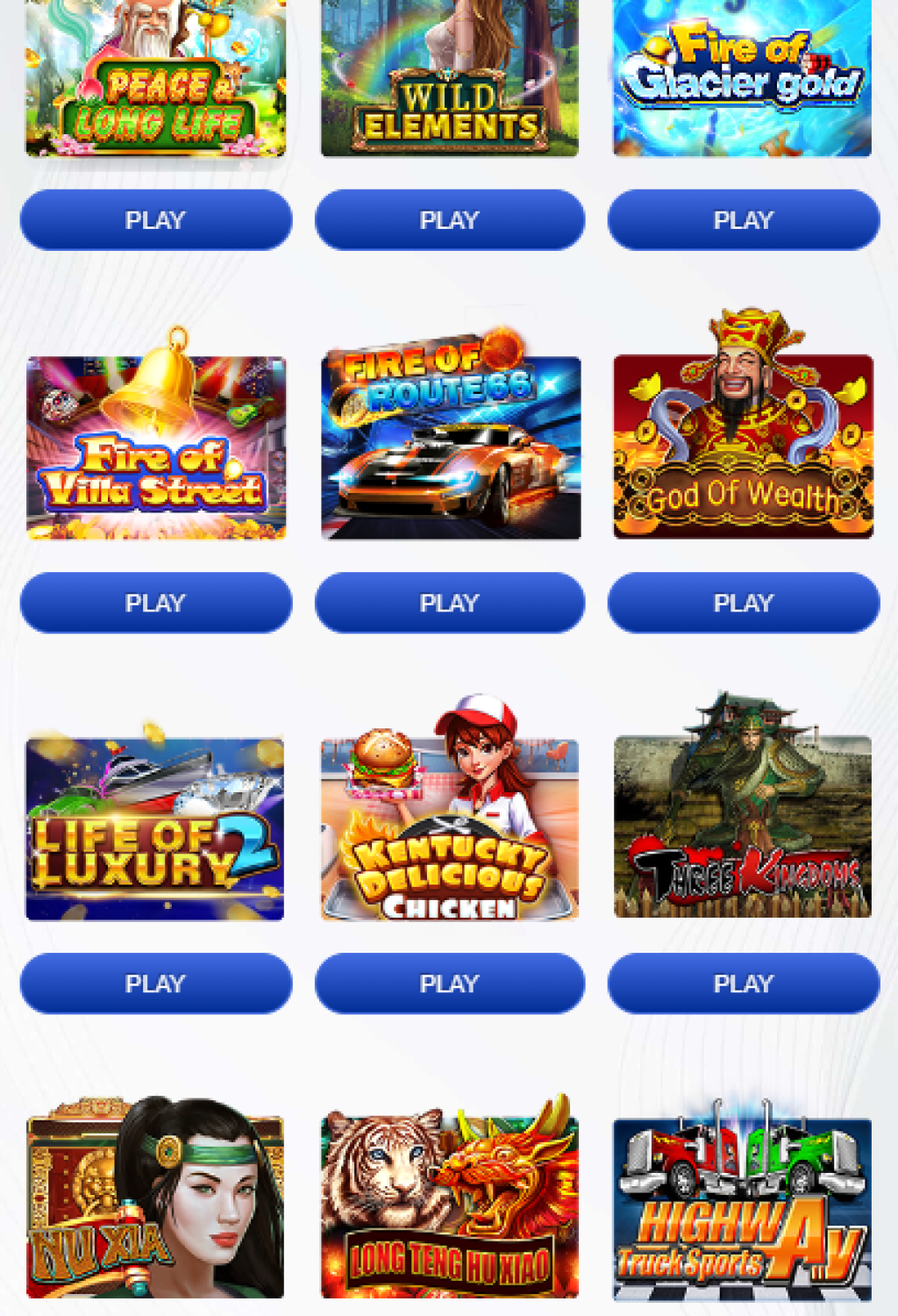The width and height of the screenshot is (898, 1316).
Task: Tap PLAY under Fire of Glacier Gold
Action: [x=743, y=219]
